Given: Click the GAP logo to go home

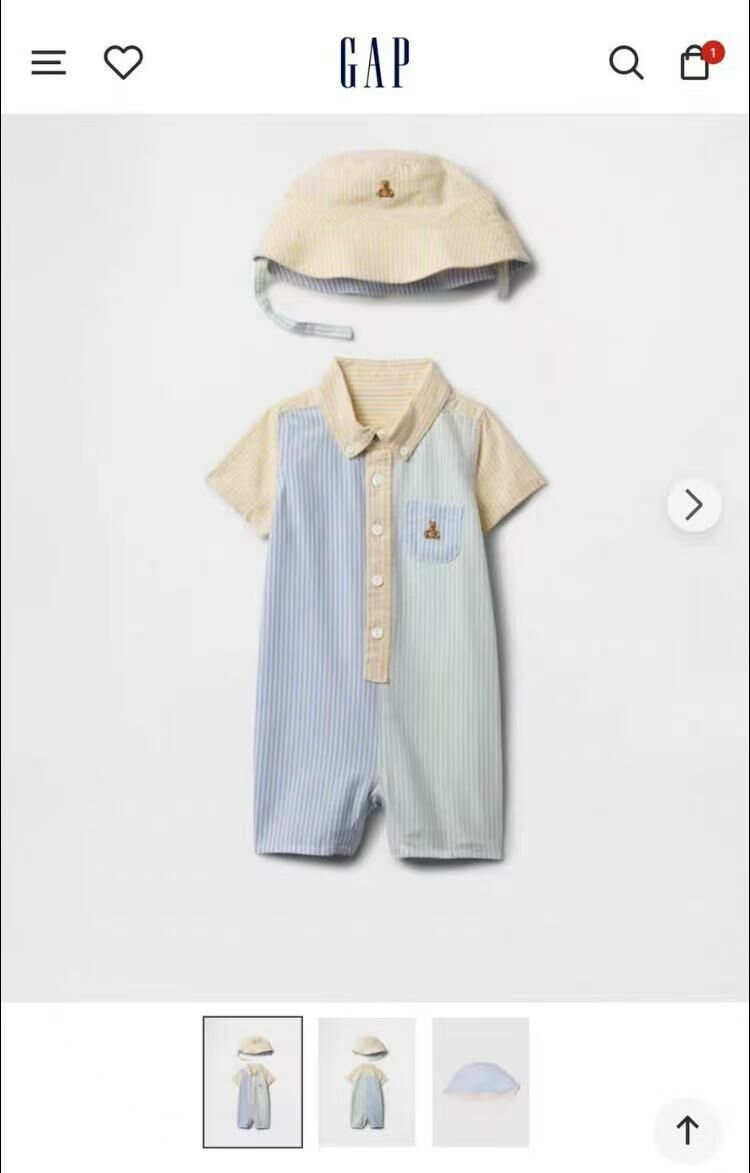Looking at the screenshot, I should (x=374, y=60).
